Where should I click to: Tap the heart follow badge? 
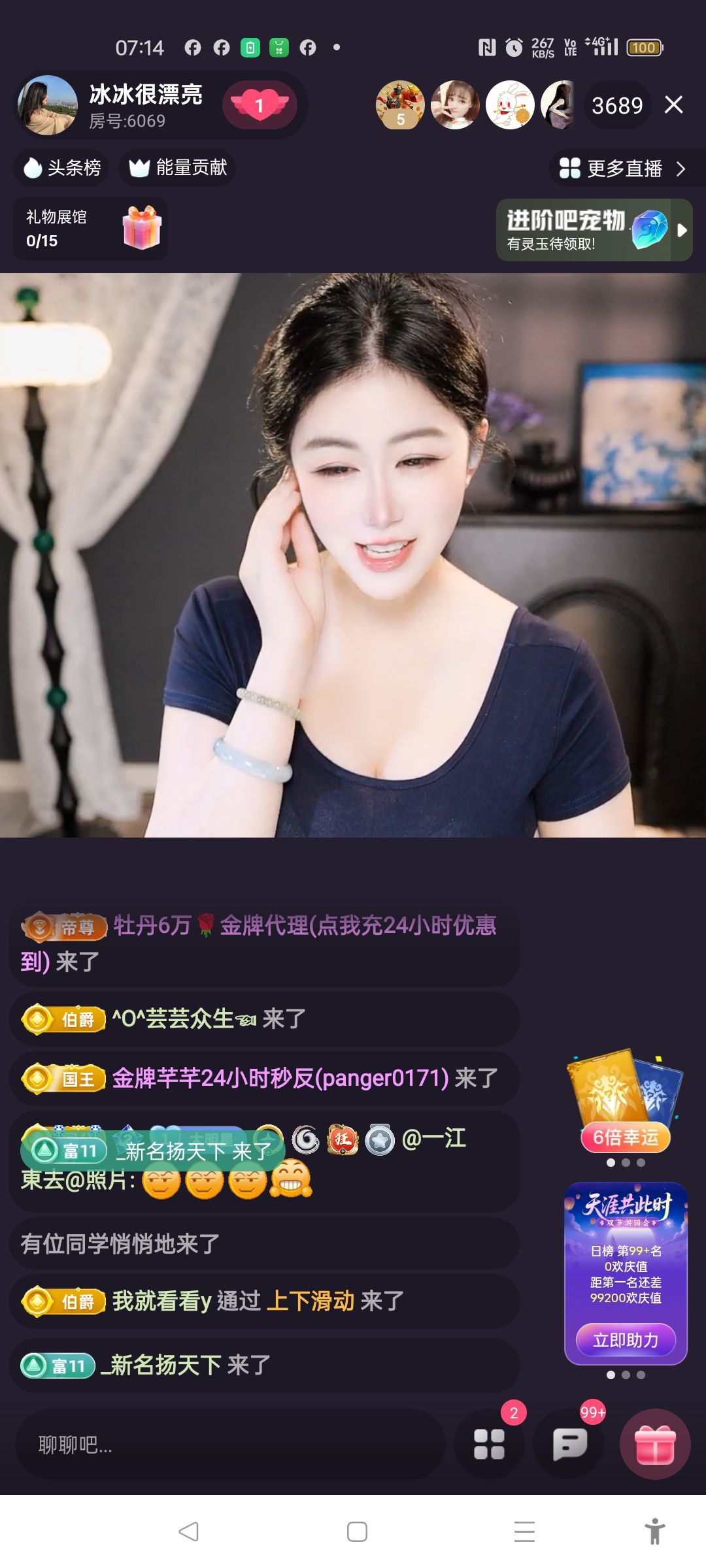point(260,105)
